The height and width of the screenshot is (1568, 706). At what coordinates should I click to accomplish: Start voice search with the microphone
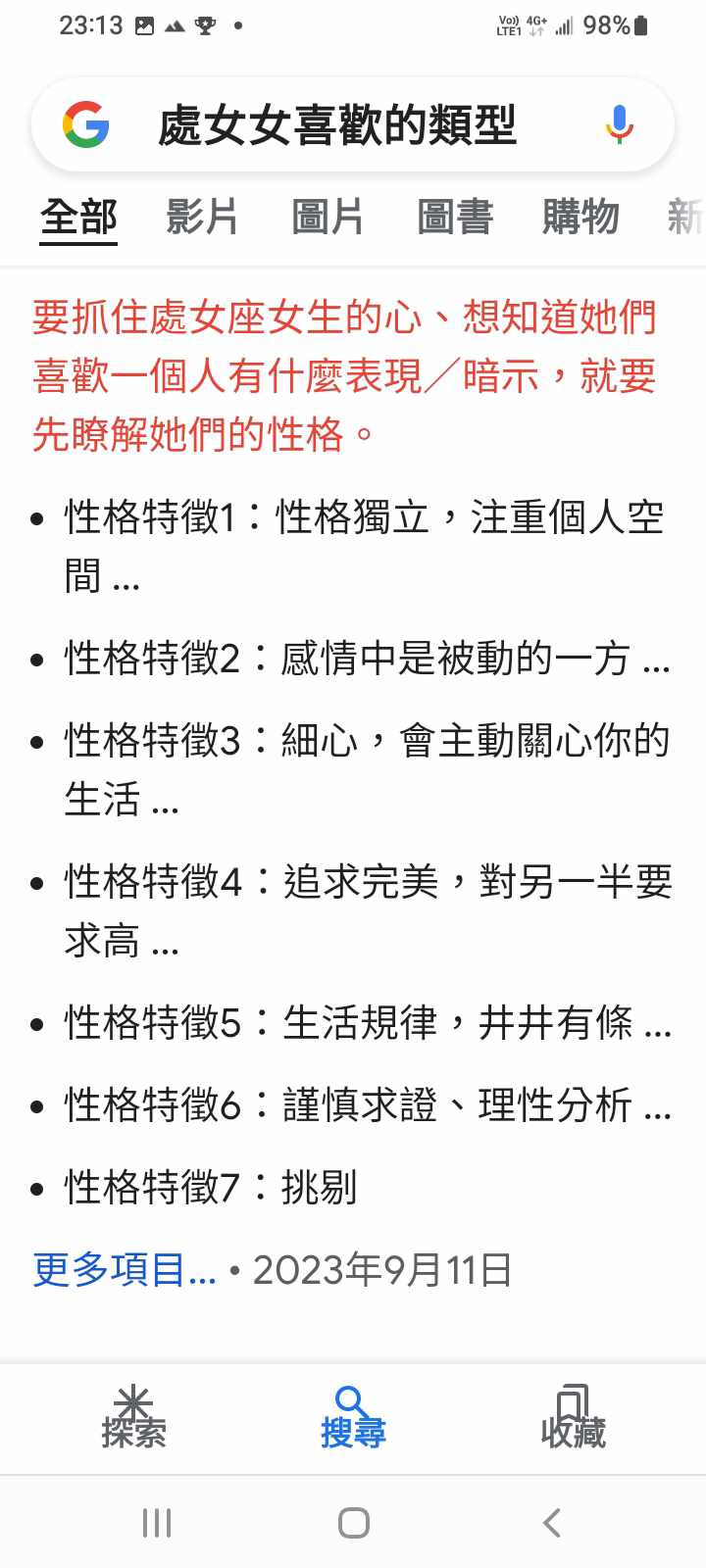[x=619, y=124]
